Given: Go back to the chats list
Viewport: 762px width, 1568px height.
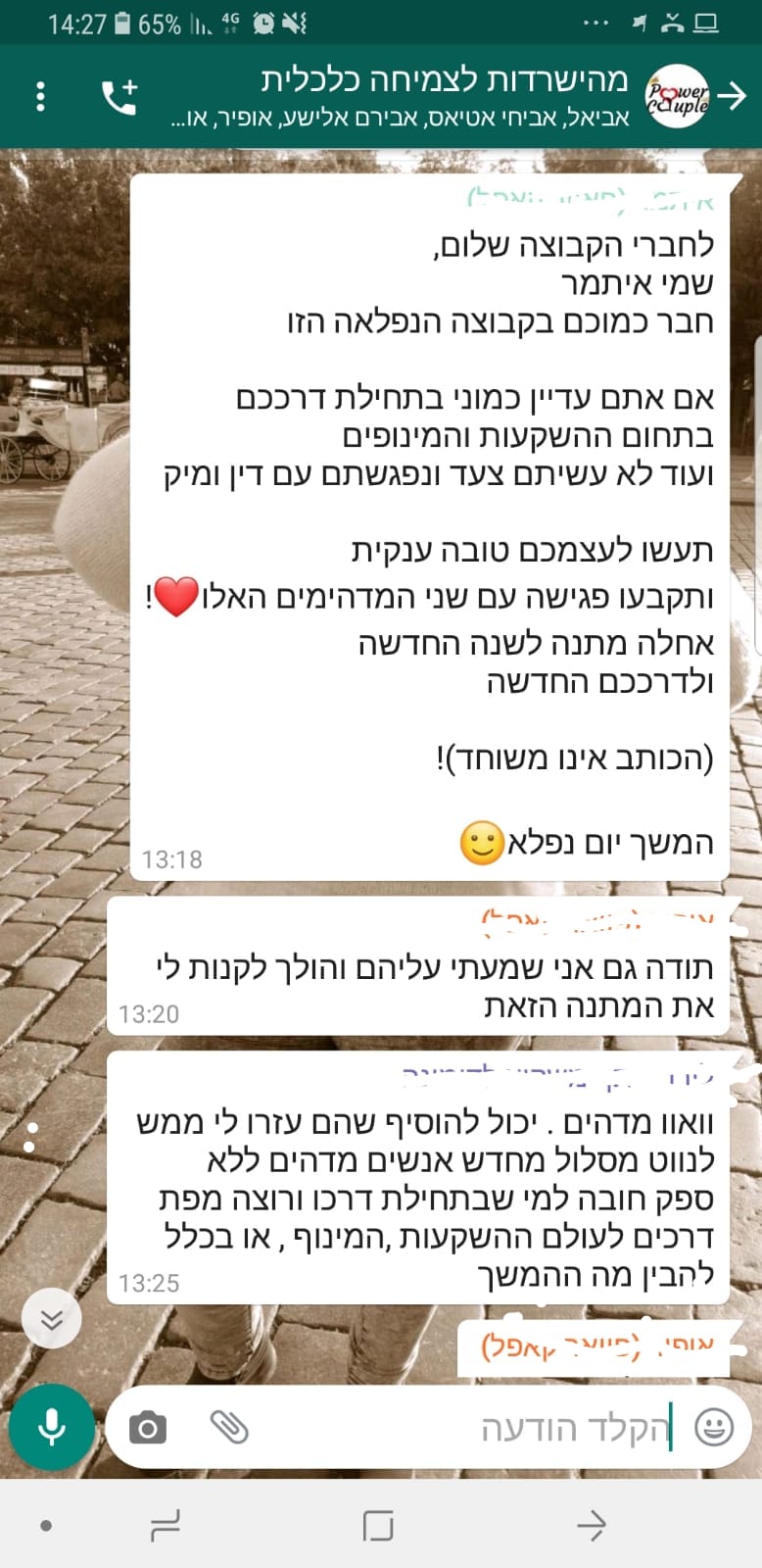Looking at the screenshot, I should (x=733, y=96).
